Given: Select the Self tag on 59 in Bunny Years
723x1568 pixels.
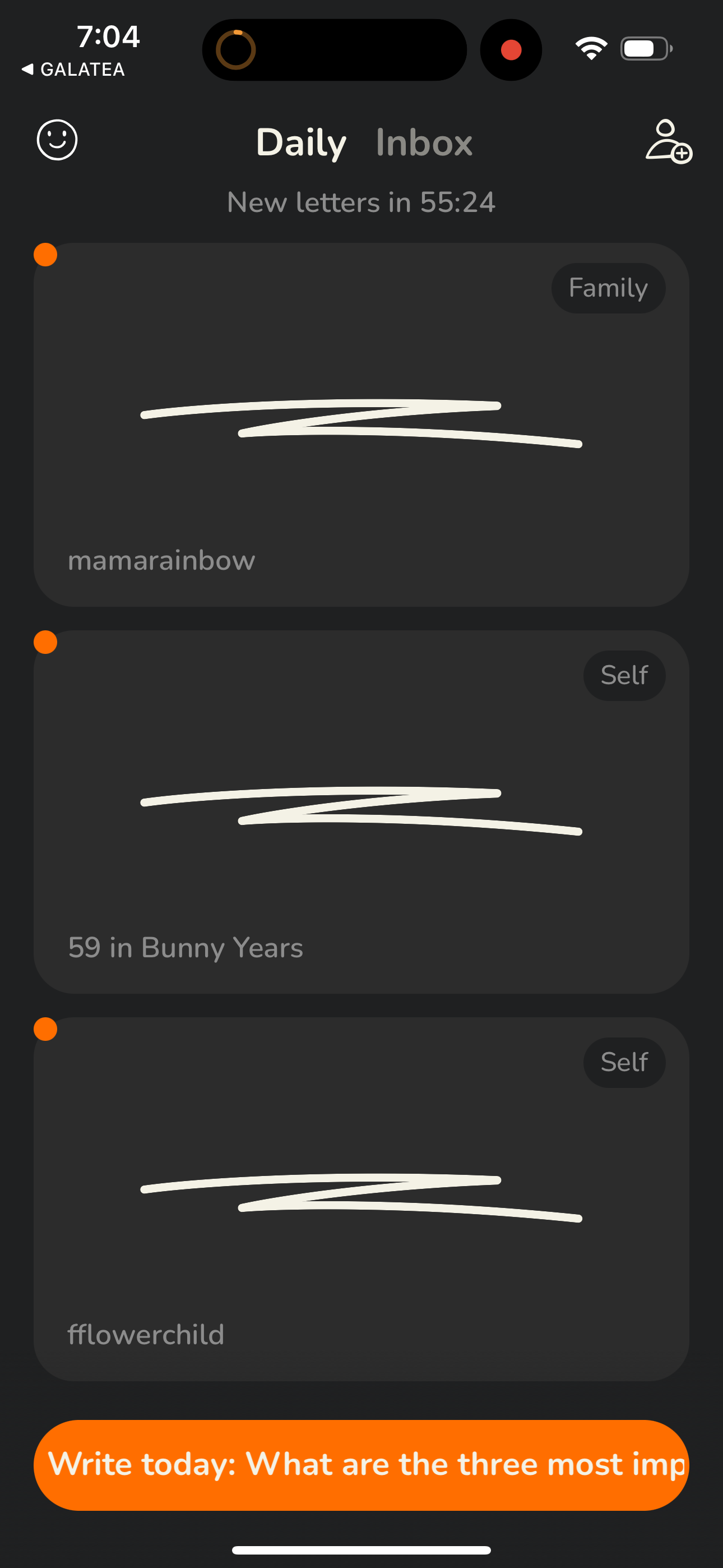Looking at the screenshot, I should click(x=624, y=675).
